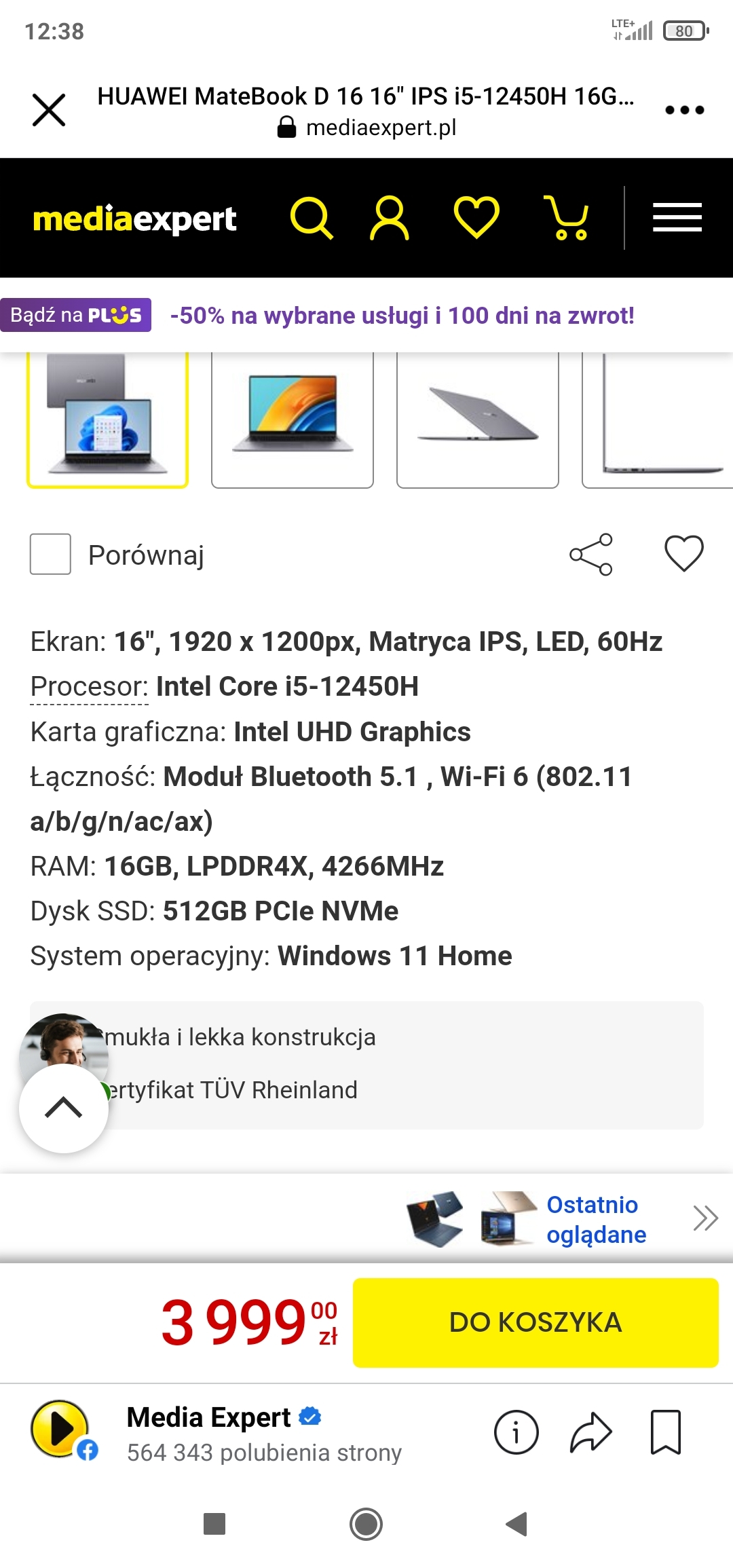Open the browser overflow menu
The height and width of the screenshot is (1568, 733).
coord(684,110)
